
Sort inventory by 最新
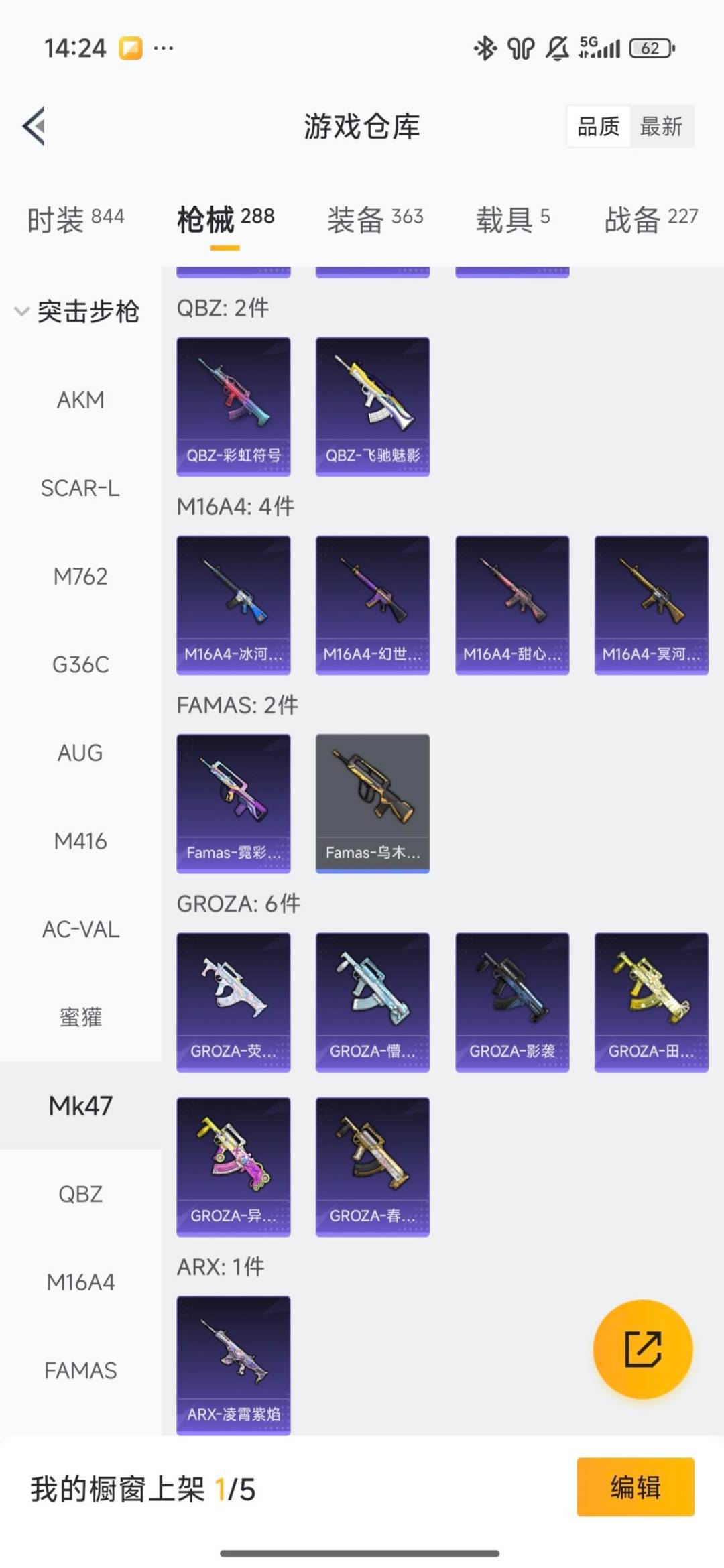[660, 126]
